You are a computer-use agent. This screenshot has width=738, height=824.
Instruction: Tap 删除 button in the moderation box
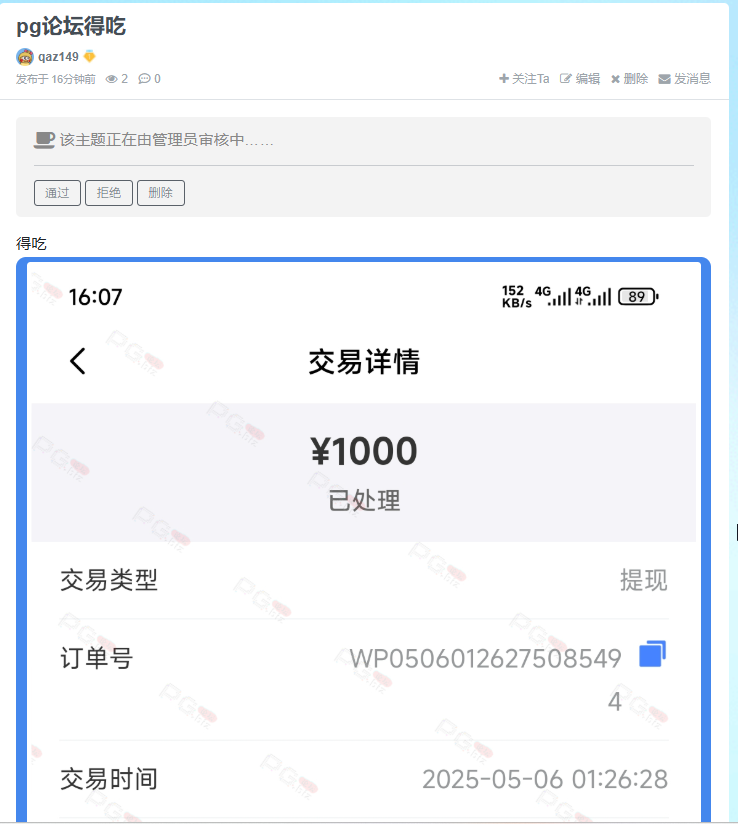(161, 193)
